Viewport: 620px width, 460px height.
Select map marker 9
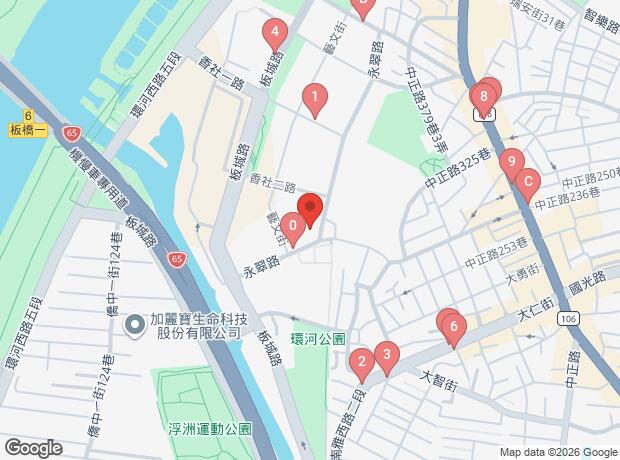[512, 162]
